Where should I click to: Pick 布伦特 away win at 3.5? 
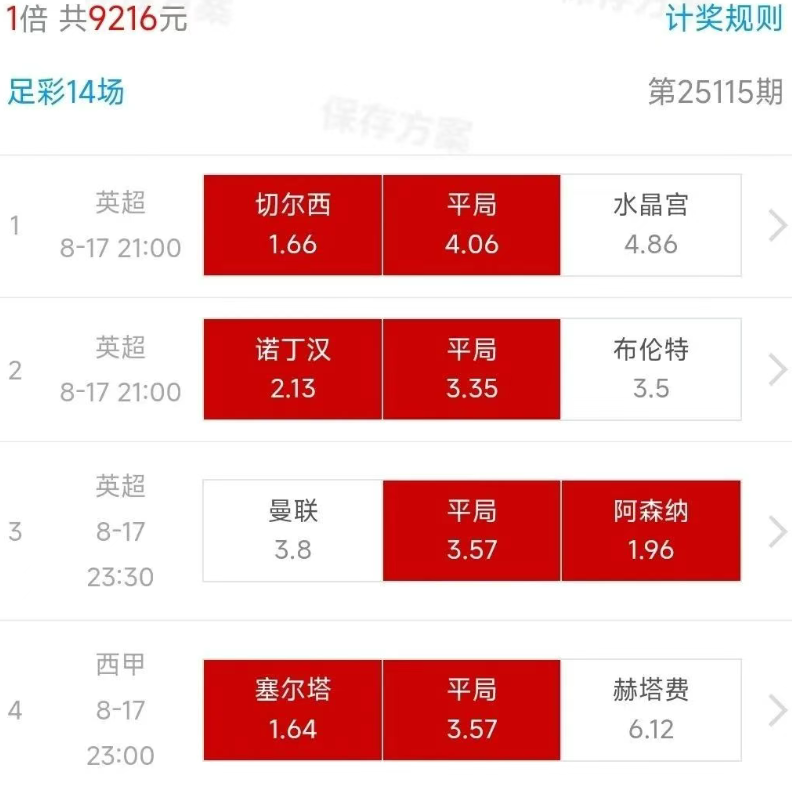point(651,369)
